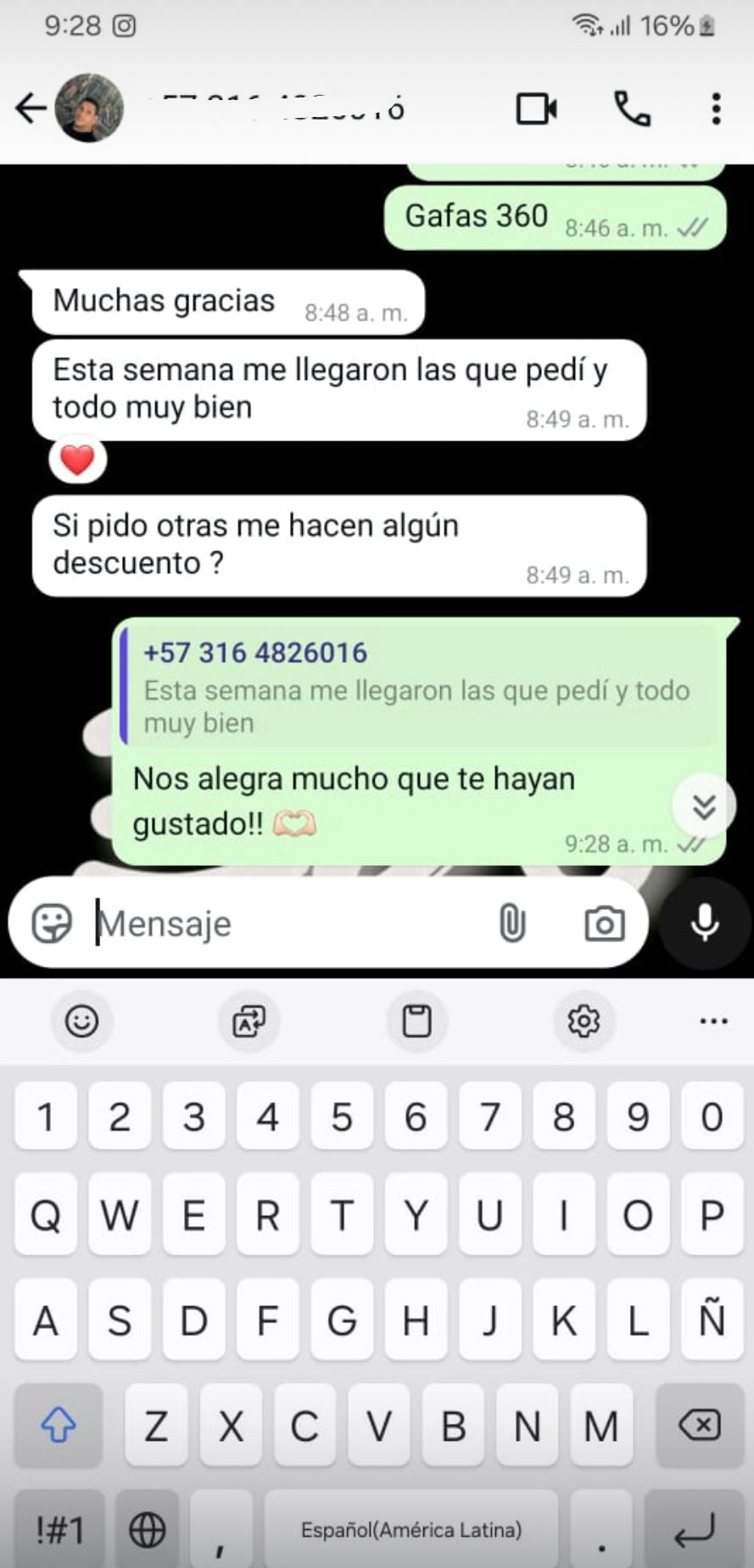Image resolution: width=754 pixels, height=1568 pixels.
Task: Record a voice message with the microphone
Action: tap(705, 923)
